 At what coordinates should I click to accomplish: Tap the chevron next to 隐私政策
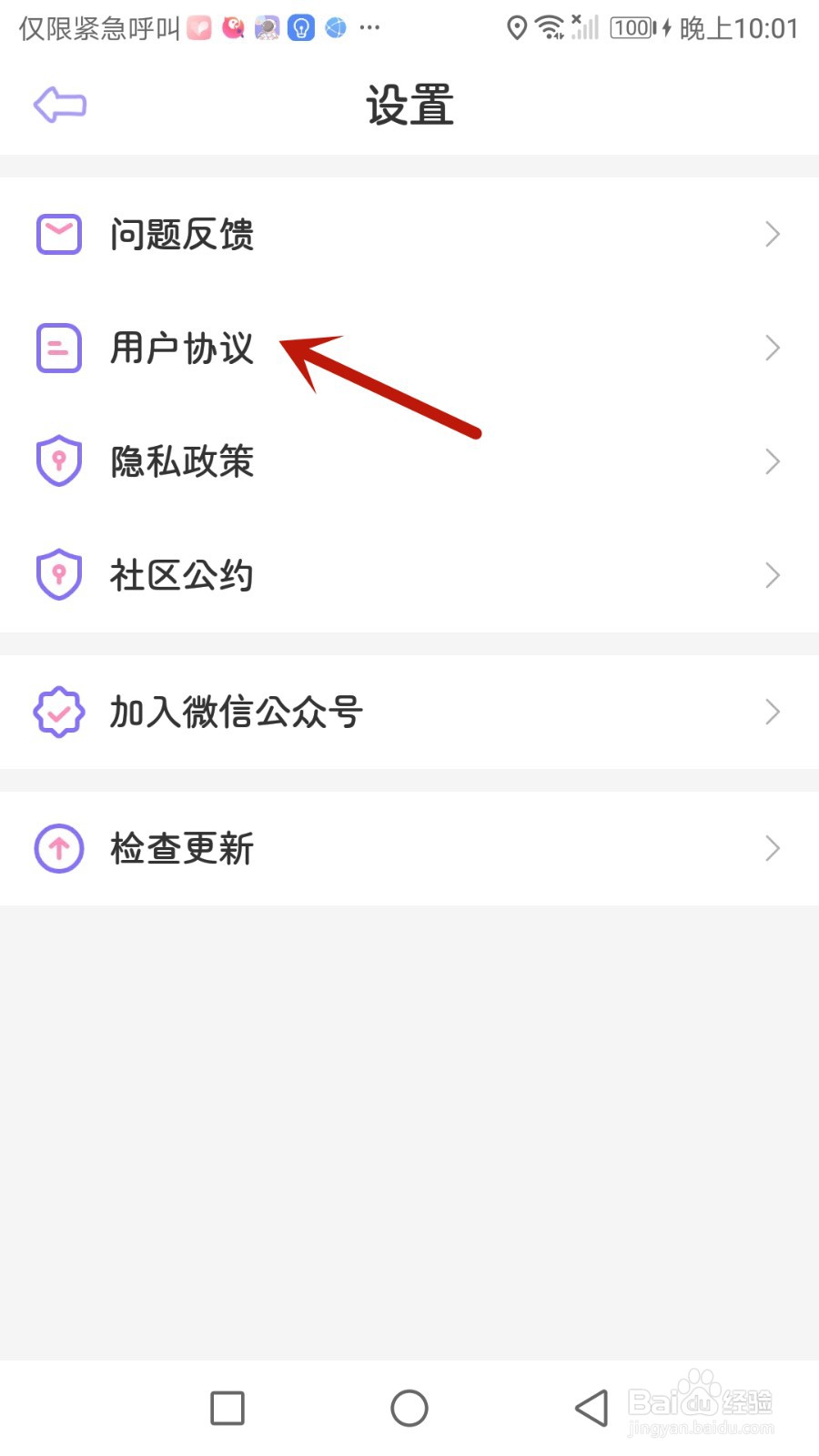773,461
